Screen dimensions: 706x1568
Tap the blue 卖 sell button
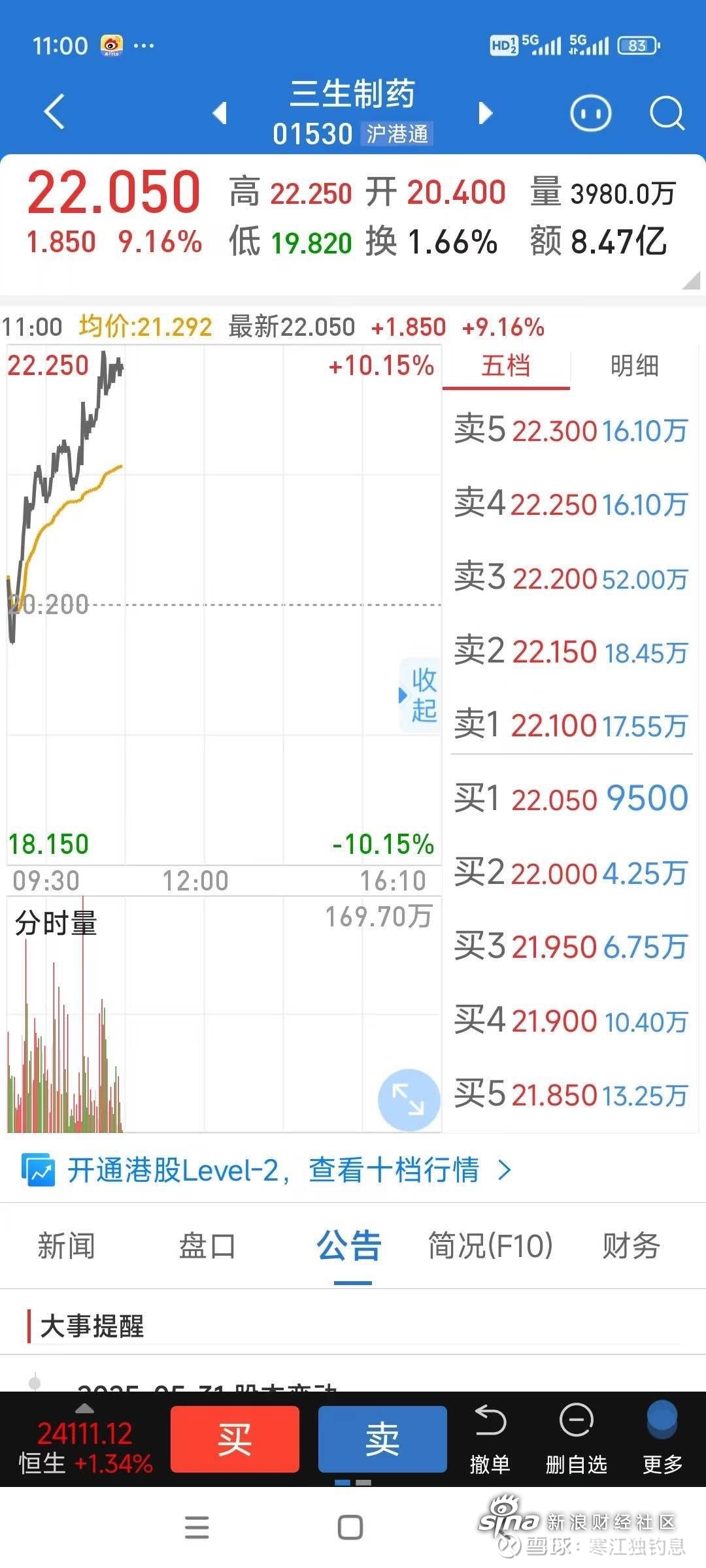tap(382, 1439)
